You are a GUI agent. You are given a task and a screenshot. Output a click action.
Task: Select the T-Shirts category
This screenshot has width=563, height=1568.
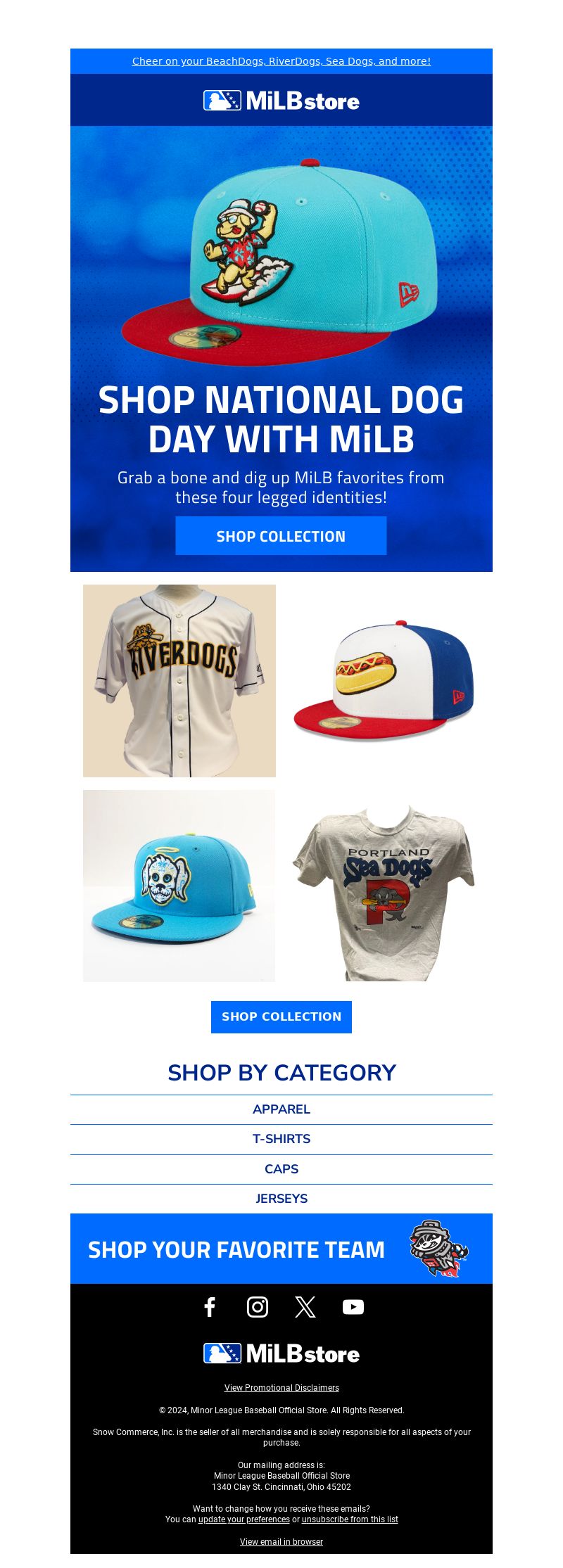tap(281, 1139)
